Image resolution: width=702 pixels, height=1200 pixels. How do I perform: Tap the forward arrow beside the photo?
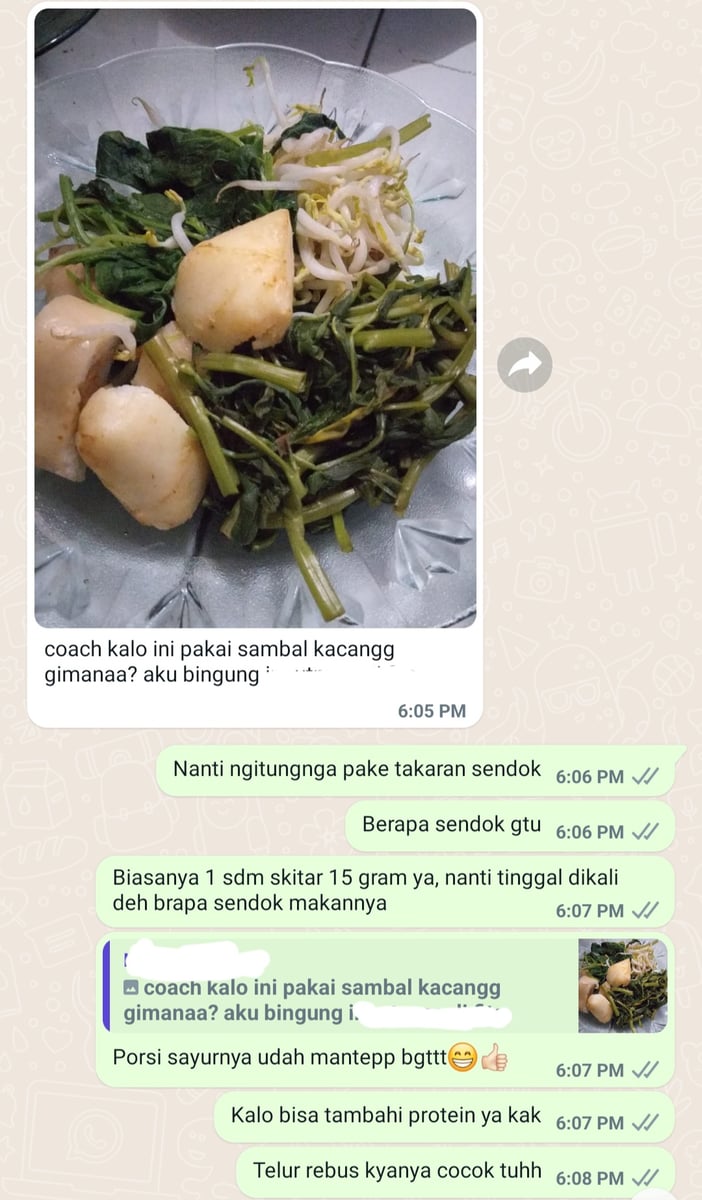(525, 365)
